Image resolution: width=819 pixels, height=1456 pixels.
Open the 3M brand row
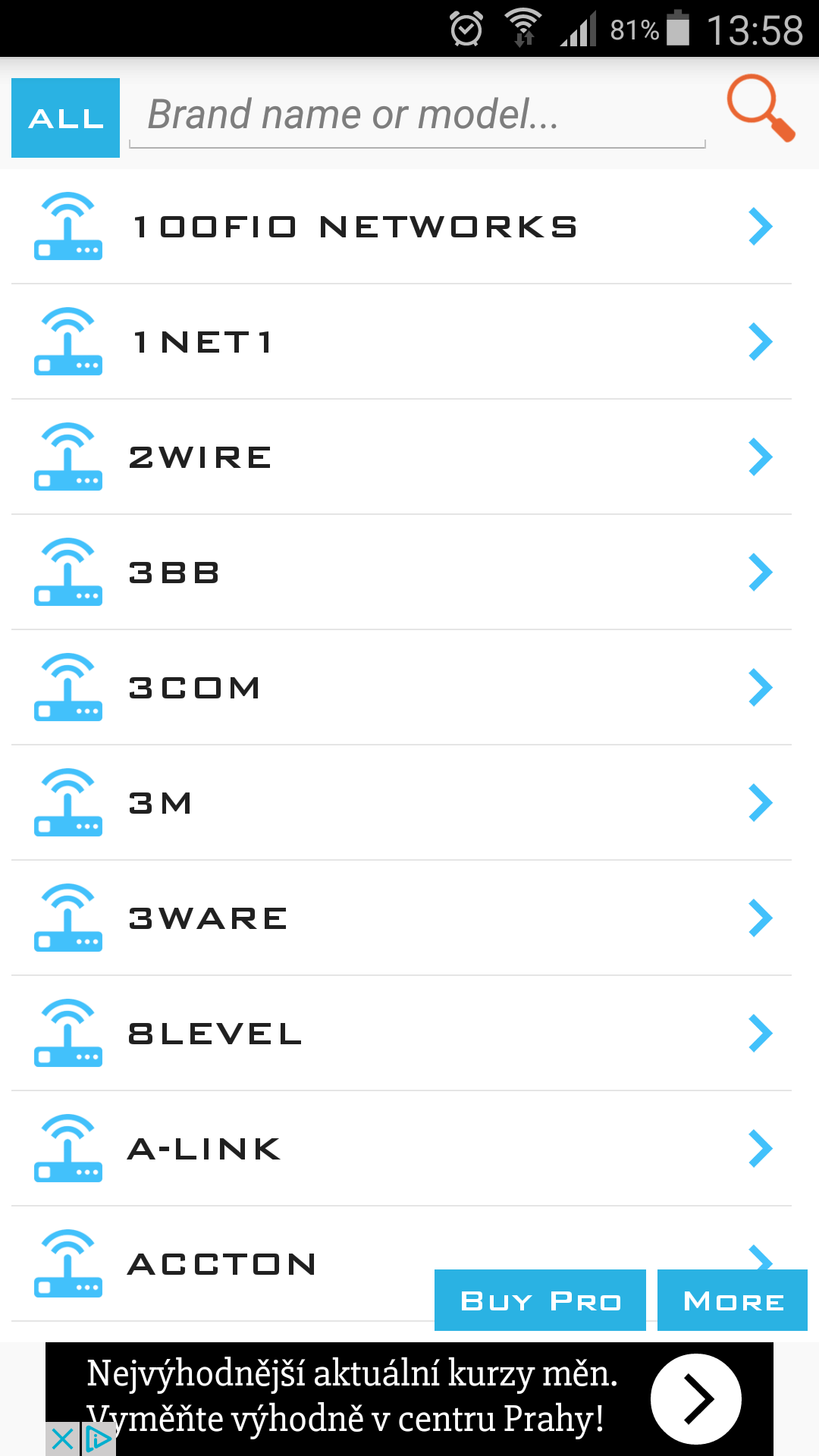(x=402, y=803)
